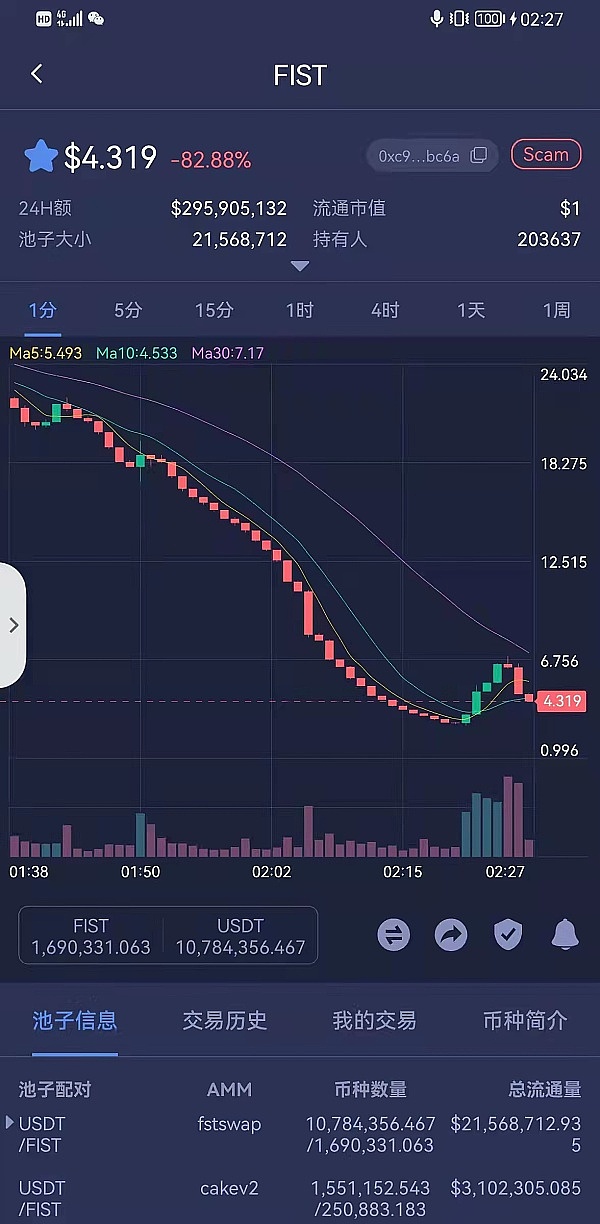Switch to the 1周 chart interval
This screenshot has width=600, height=1224.
[556, 310]
